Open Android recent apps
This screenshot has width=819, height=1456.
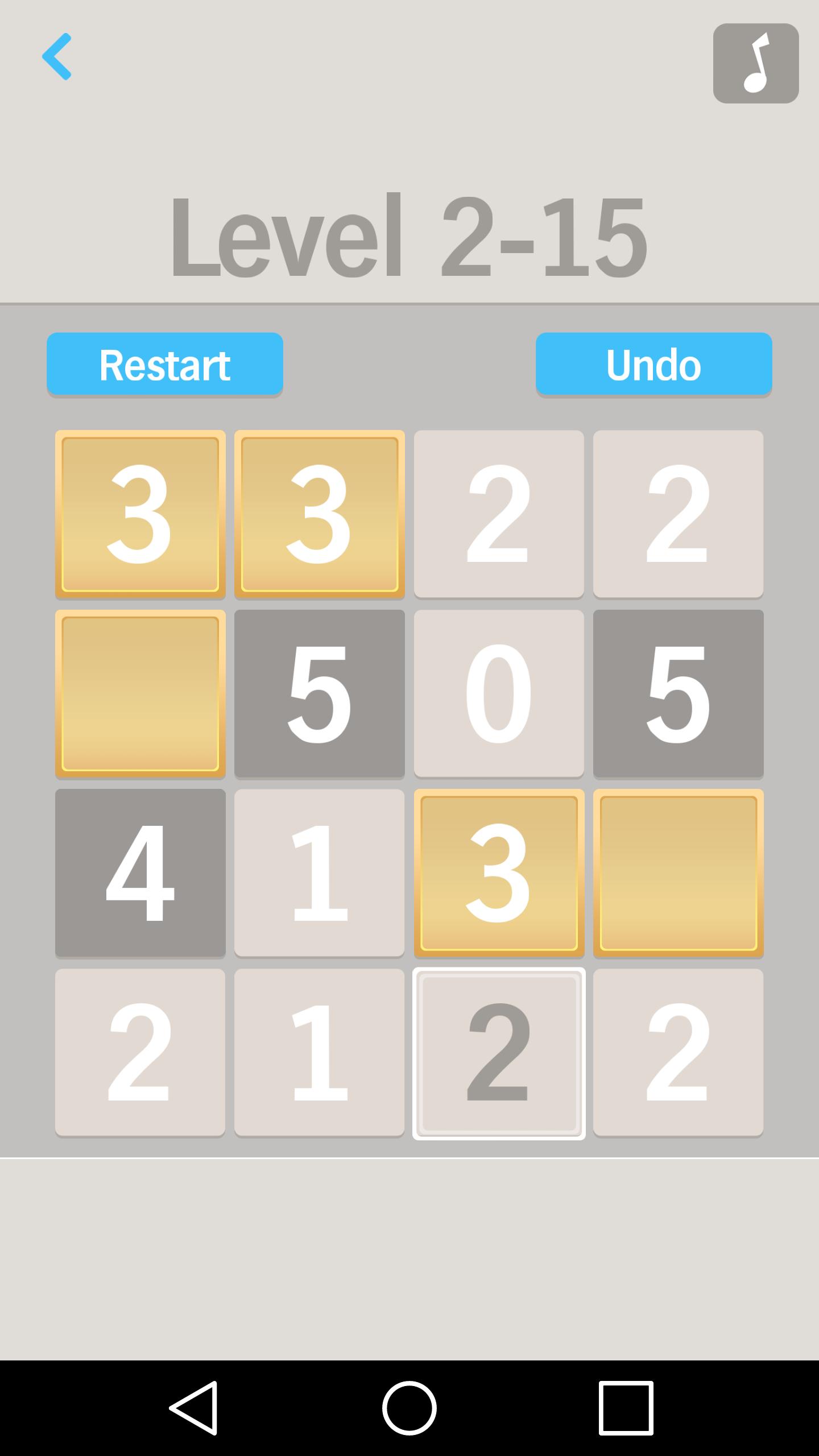626,1408
